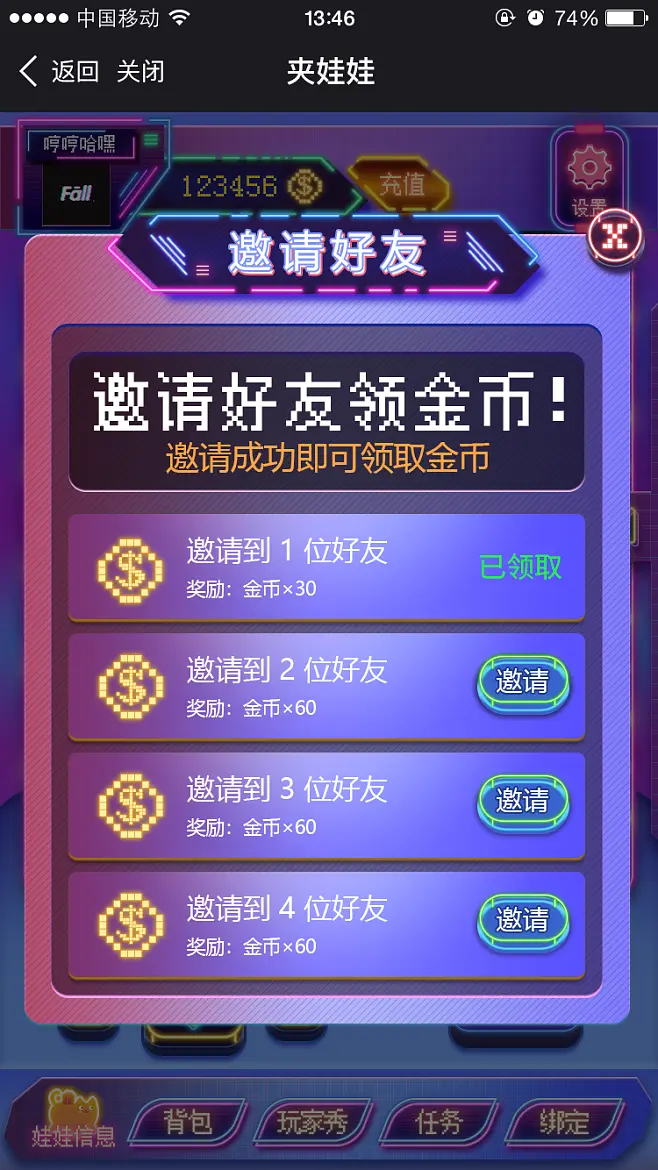Screen dimensions: 658x1170
Task: Tap 邀请 for inviting 2 friends
Action: point(522,683)
